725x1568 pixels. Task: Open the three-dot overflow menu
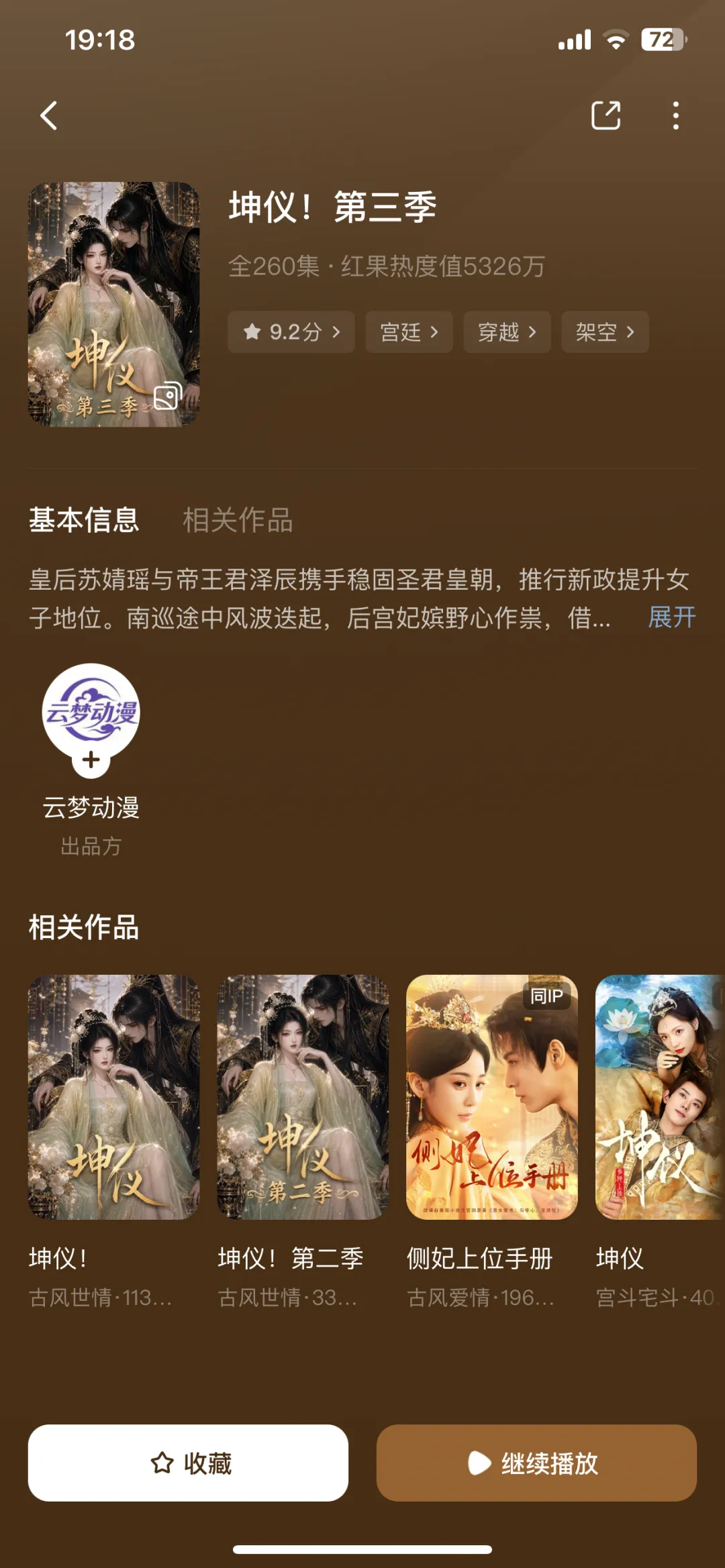pos(675,115)
